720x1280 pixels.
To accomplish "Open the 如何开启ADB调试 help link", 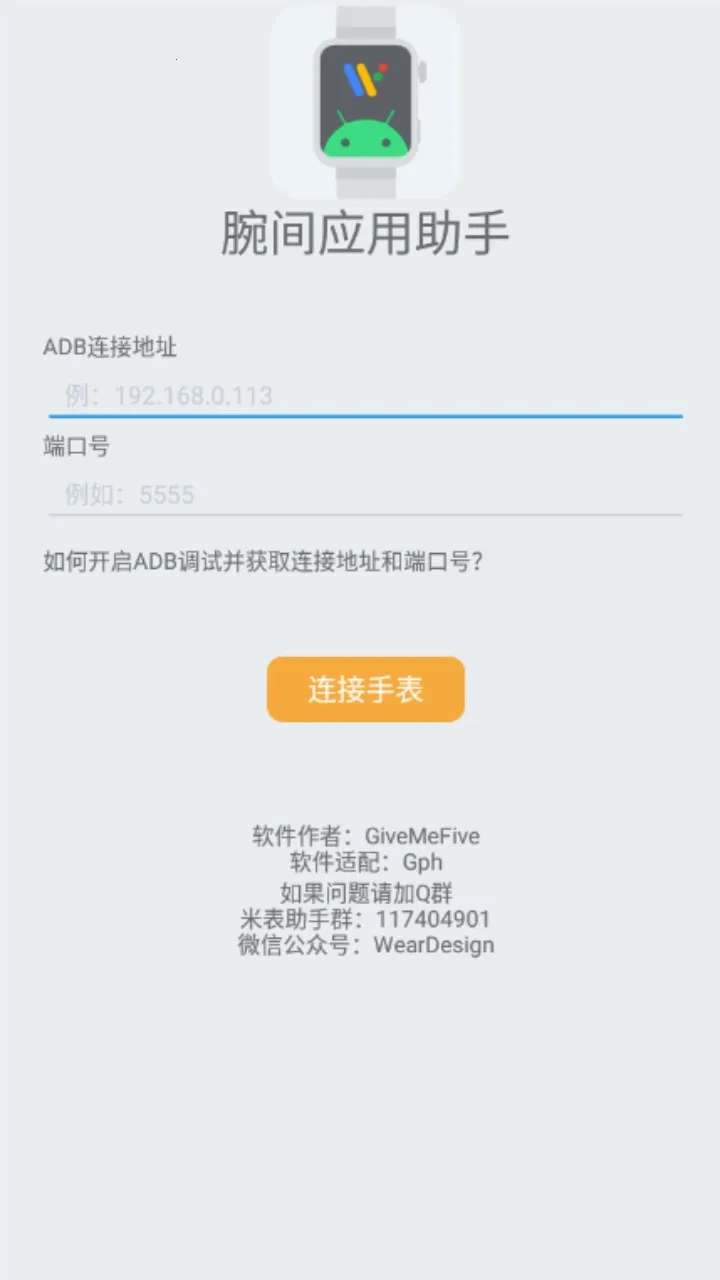I will [263, 561].
